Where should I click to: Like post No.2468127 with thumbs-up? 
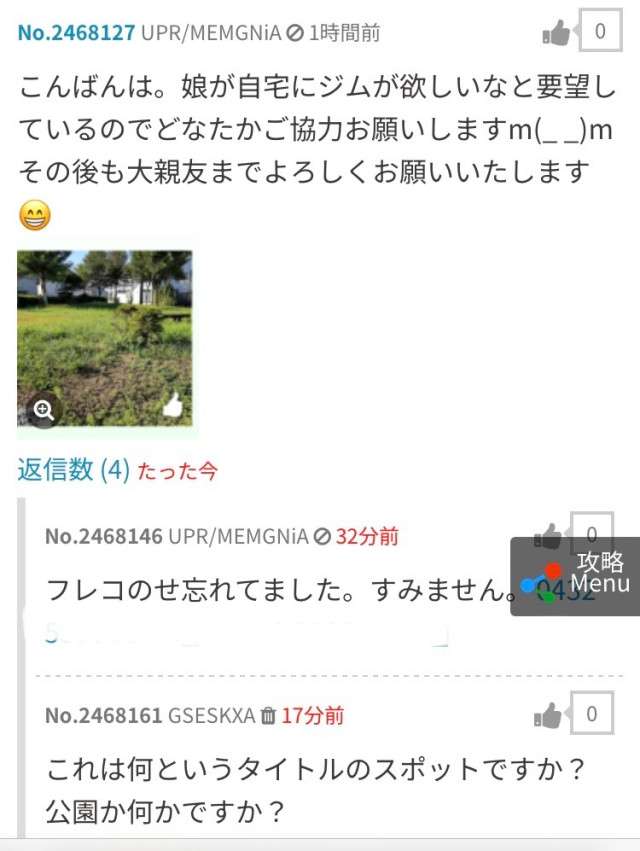pos(557,33)
